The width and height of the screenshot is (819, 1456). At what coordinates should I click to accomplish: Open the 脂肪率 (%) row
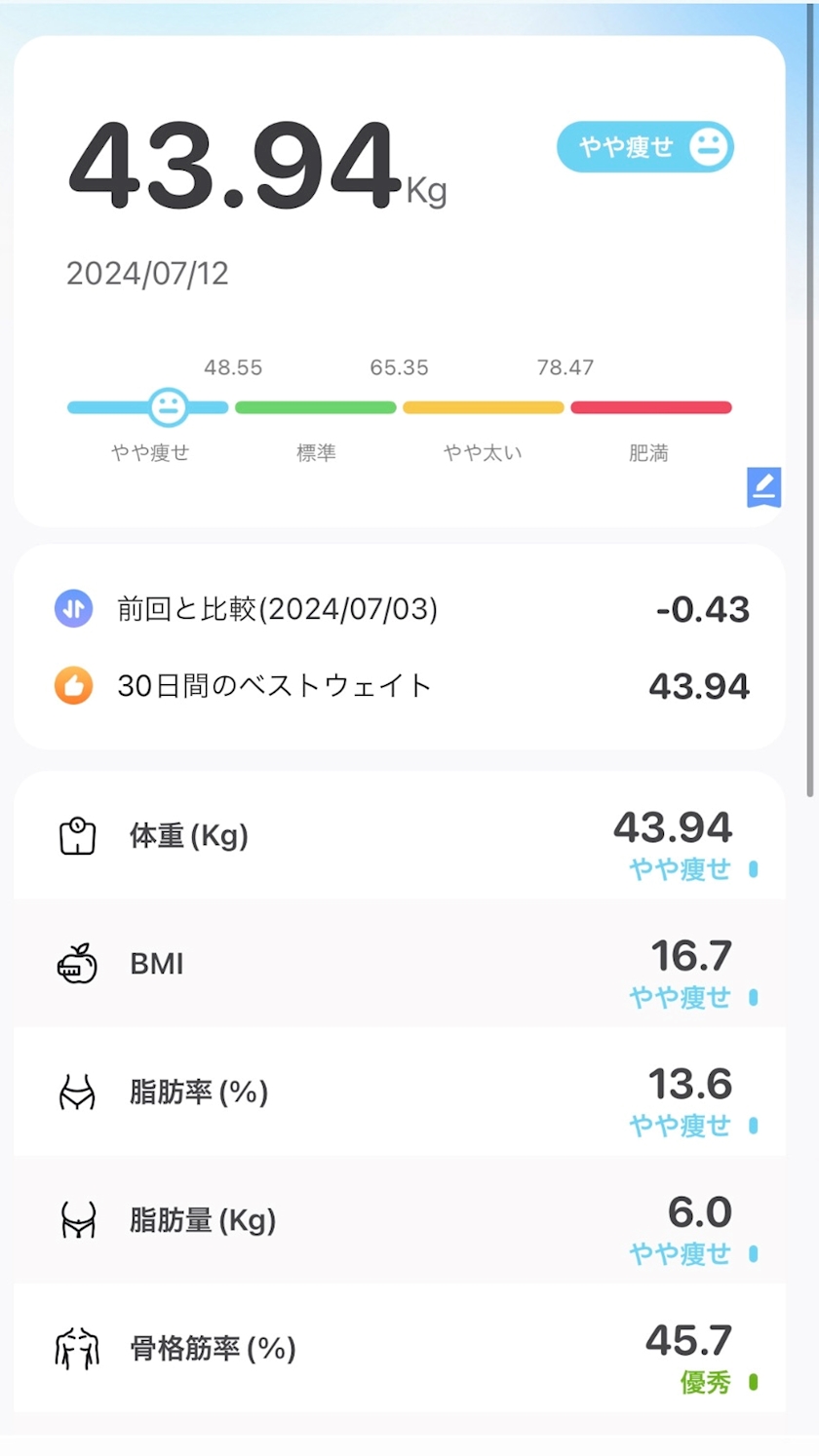coord(400,1092)
